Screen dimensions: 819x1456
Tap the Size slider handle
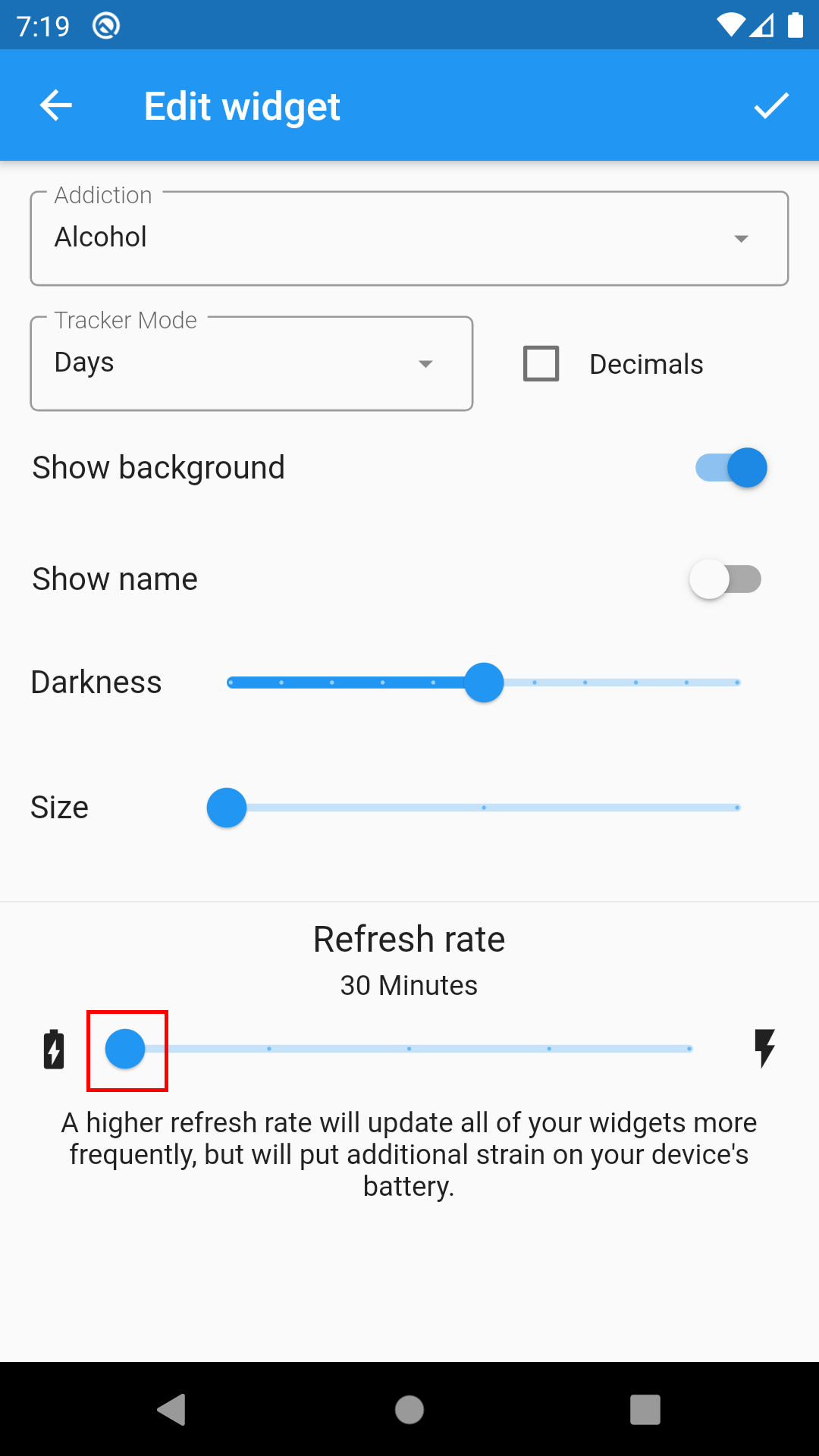pyautogui.click(x=227, y=808)
